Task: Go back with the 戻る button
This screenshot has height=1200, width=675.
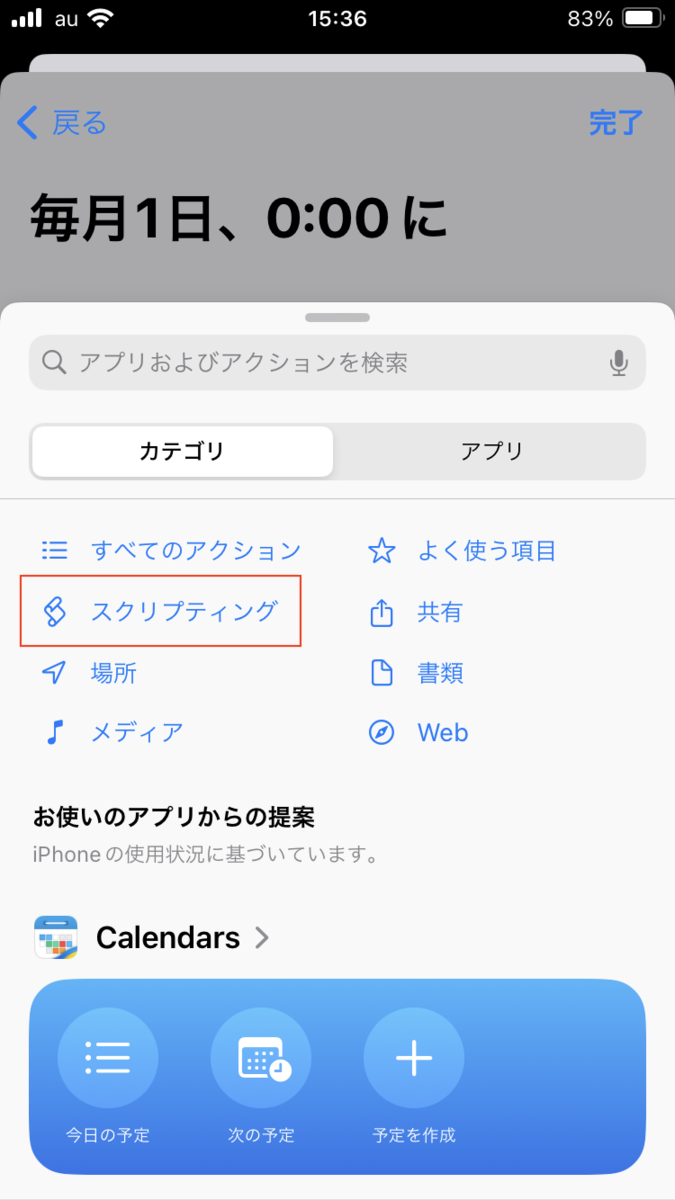Action: click(x=62, y=123)
